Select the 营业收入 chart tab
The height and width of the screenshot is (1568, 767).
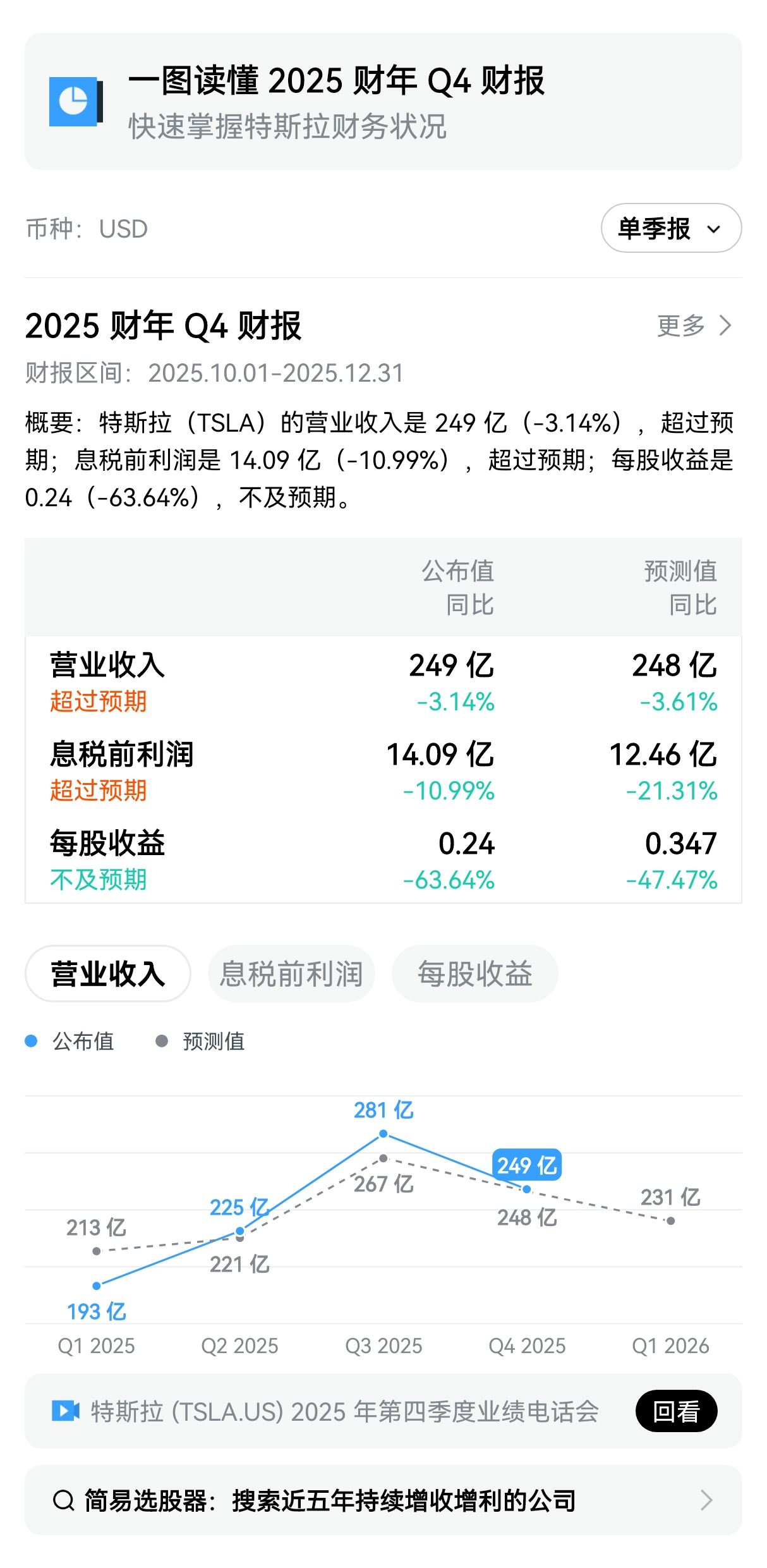tap(107, 973)
